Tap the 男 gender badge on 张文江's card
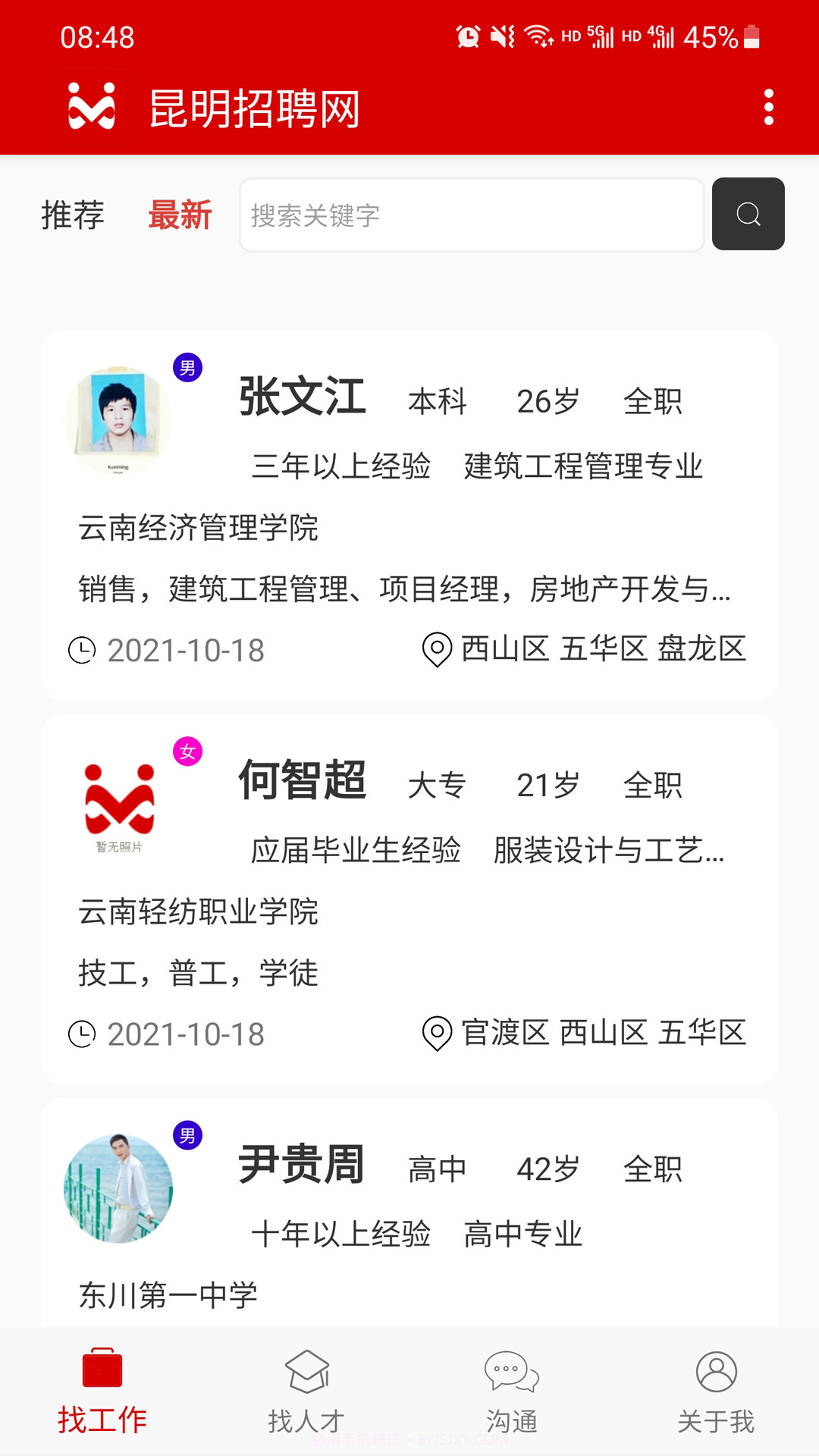 click(x=187, y=367)
